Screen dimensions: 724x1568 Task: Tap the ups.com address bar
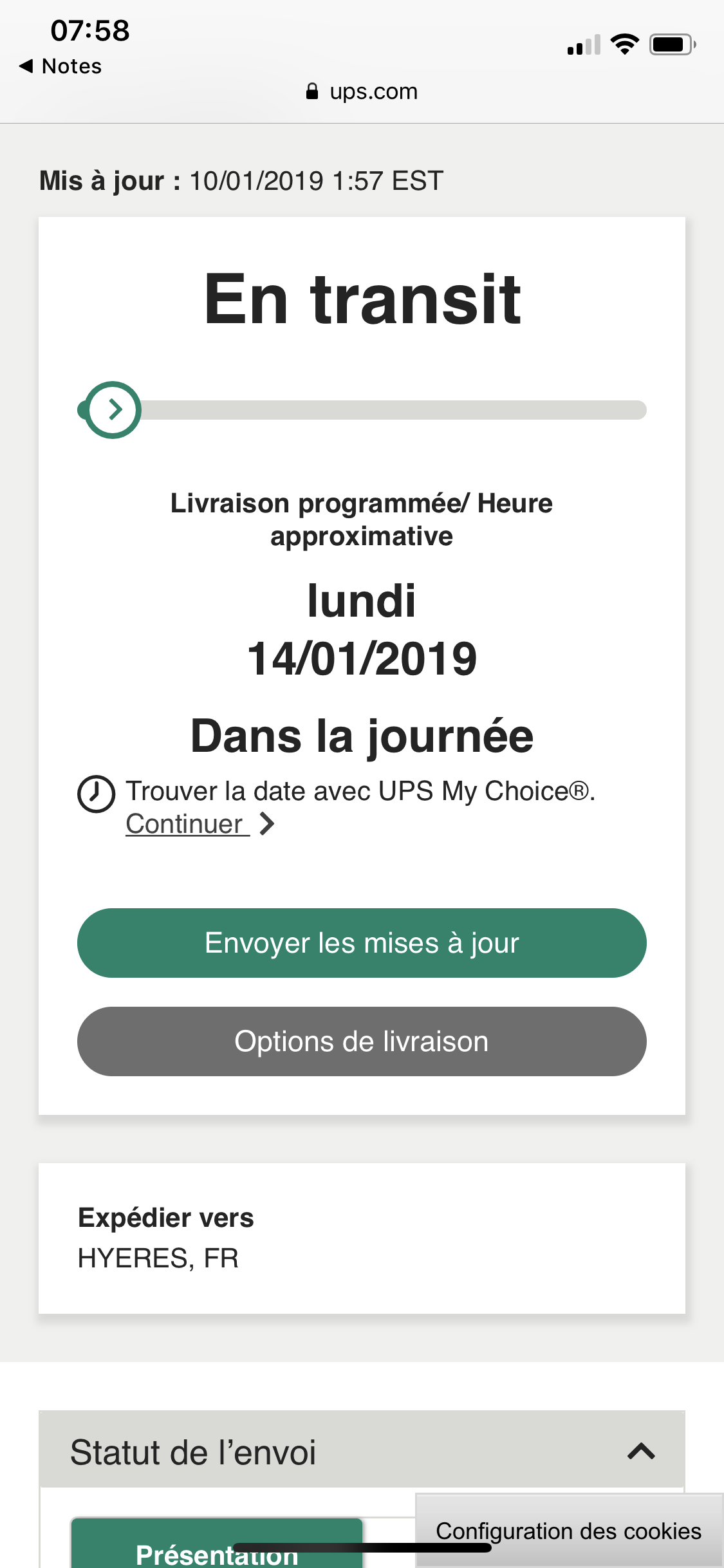click(362, 91)
